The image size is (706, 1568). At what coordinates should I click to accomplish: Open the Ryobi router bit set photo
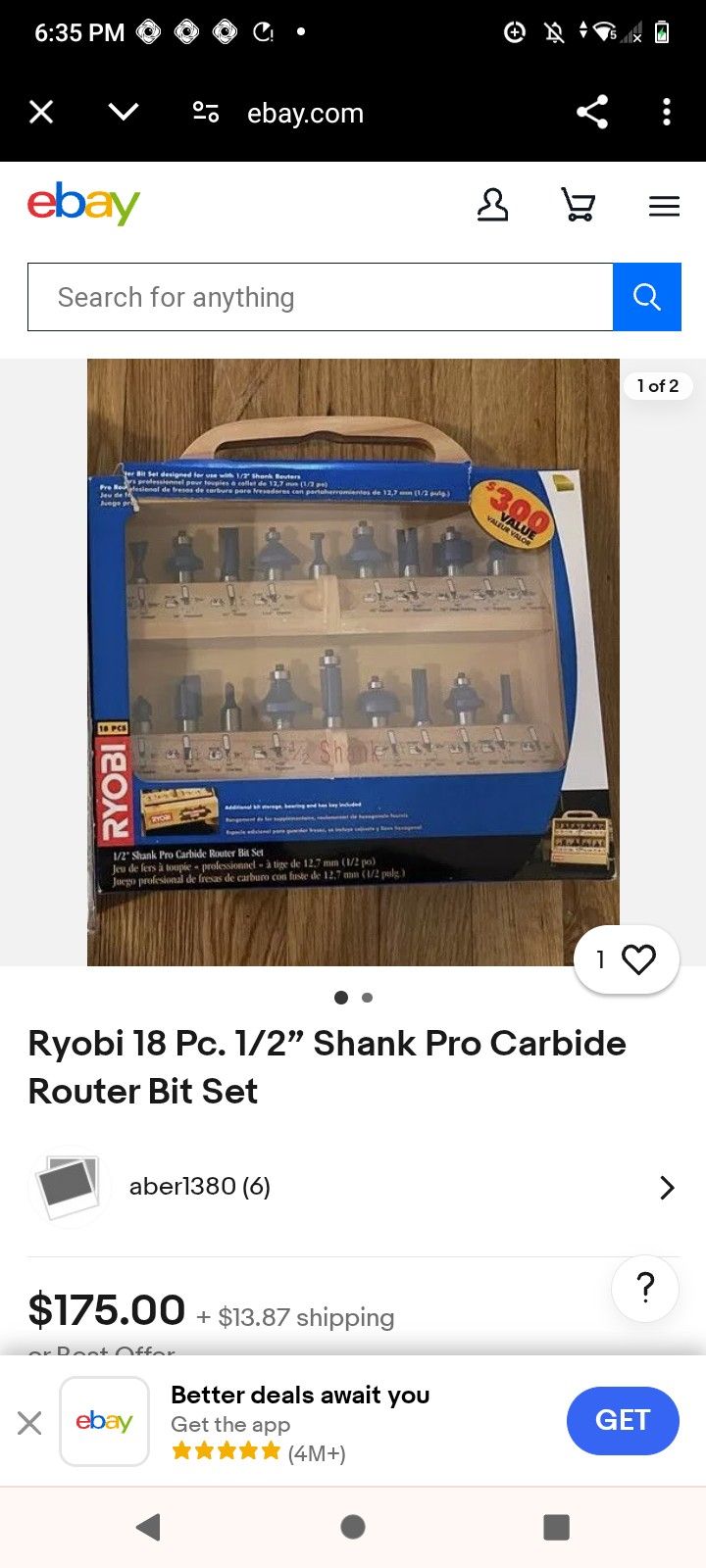click(x=353, y=662)
